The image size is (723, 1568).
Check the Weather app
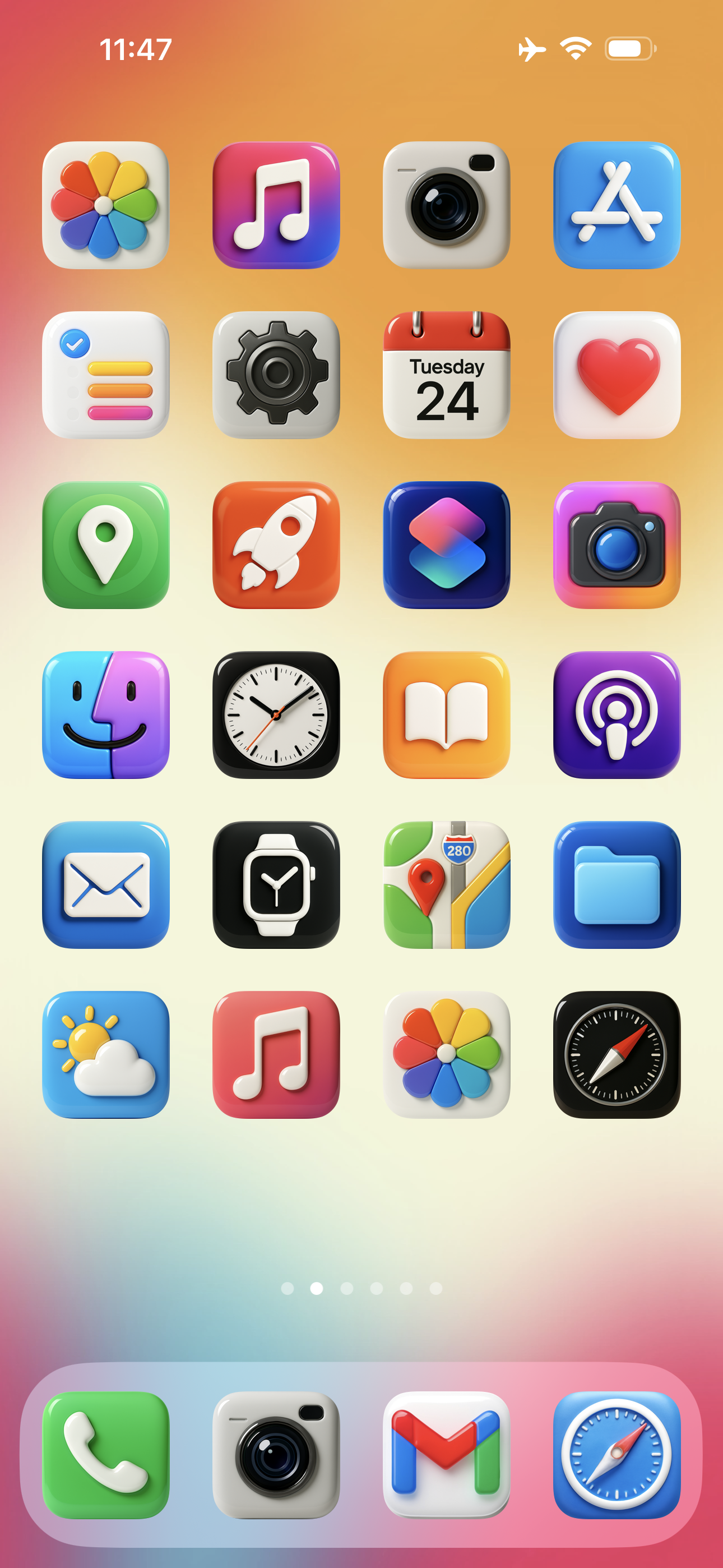[105, 1054]
